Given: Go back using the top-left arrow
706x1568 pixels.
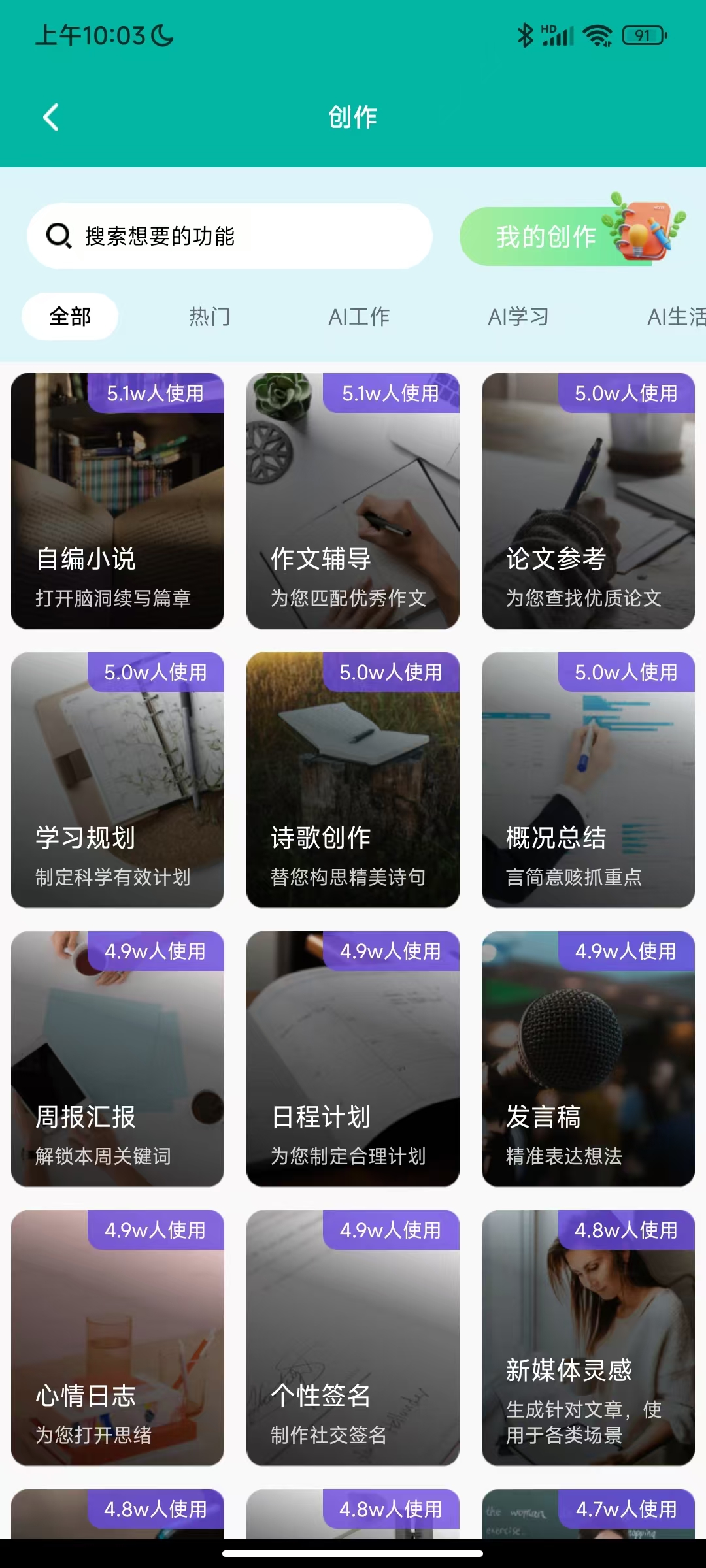Looking at the screenshot, I should pos(51,118).
